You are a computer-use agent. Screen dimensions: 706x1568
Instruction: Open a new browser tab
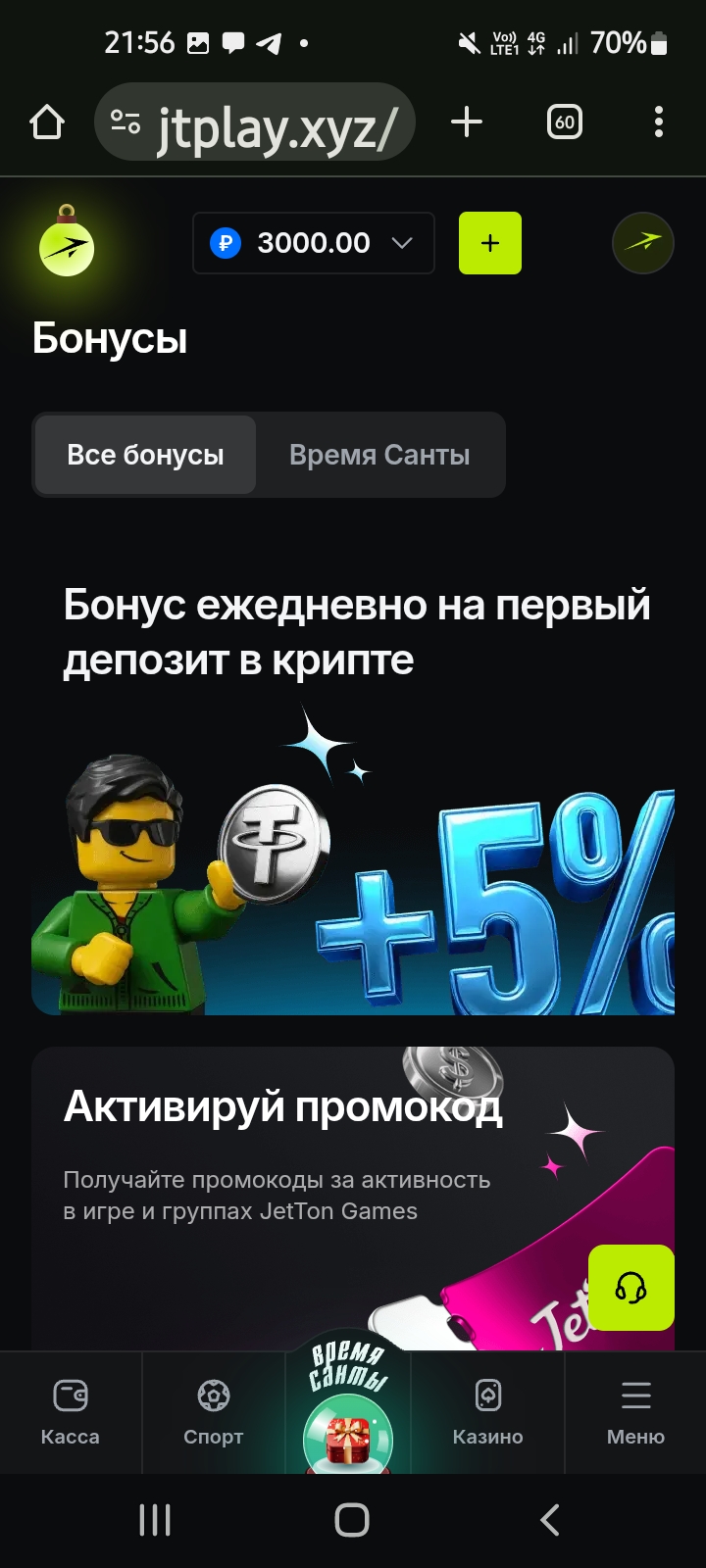tap(467, 122)
